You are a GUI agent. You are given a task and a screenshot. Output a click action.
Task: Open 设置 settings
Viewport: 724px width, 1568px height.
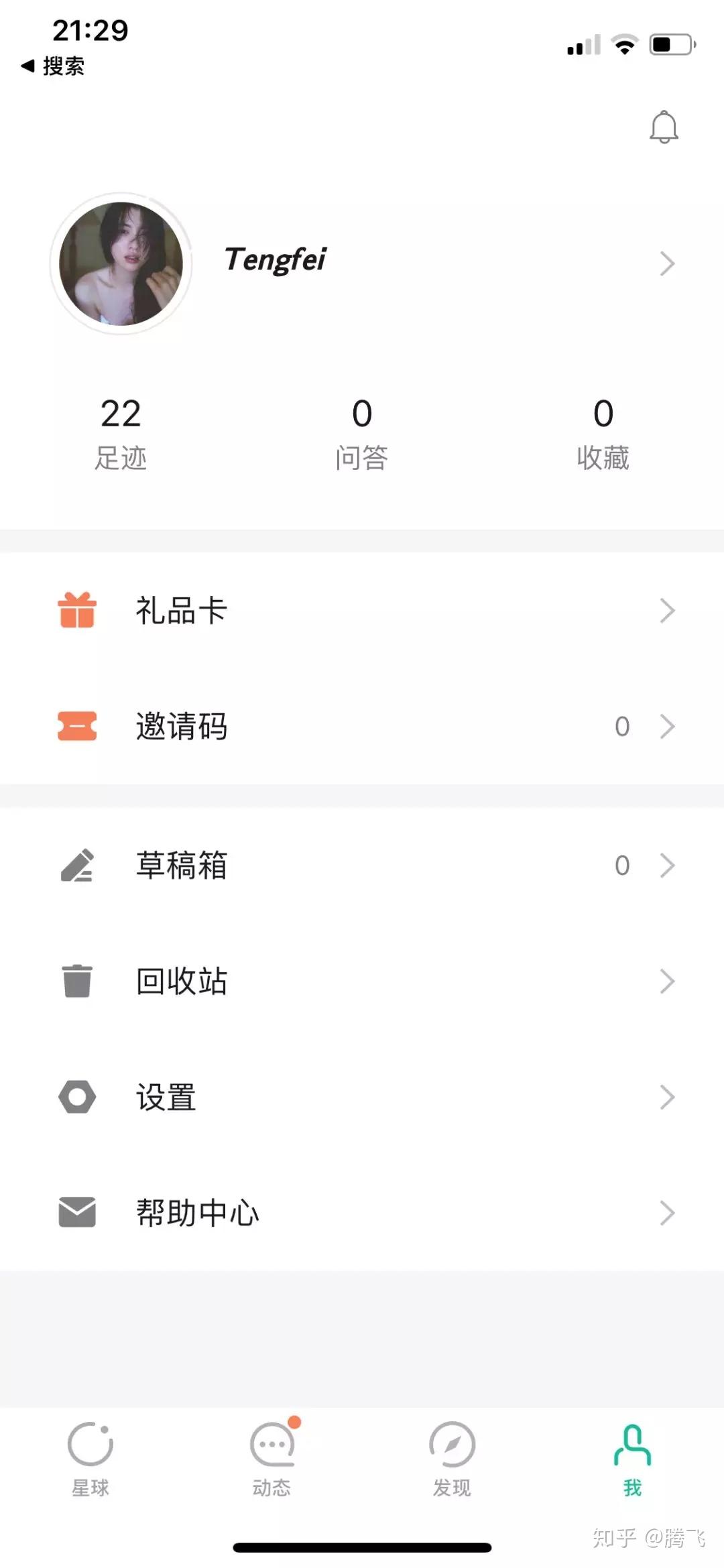tap(362, 1097)
